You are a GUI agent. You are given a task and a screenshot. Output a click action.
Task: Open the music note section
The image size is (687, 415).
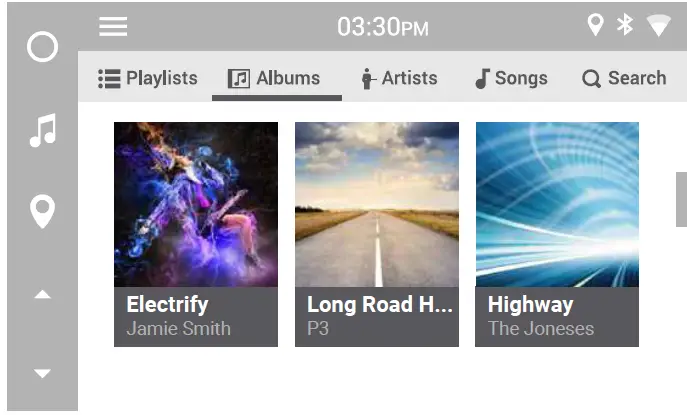point(42,130)
